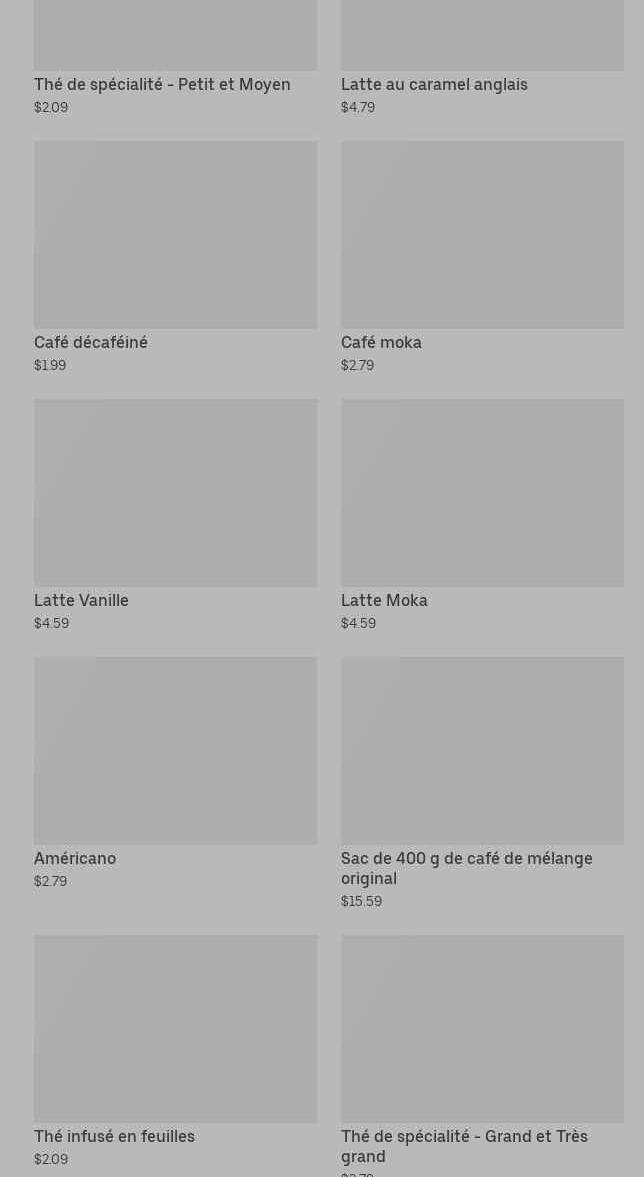Open the Américano item
Viewport: 644px width, 1177px height.
175,774
